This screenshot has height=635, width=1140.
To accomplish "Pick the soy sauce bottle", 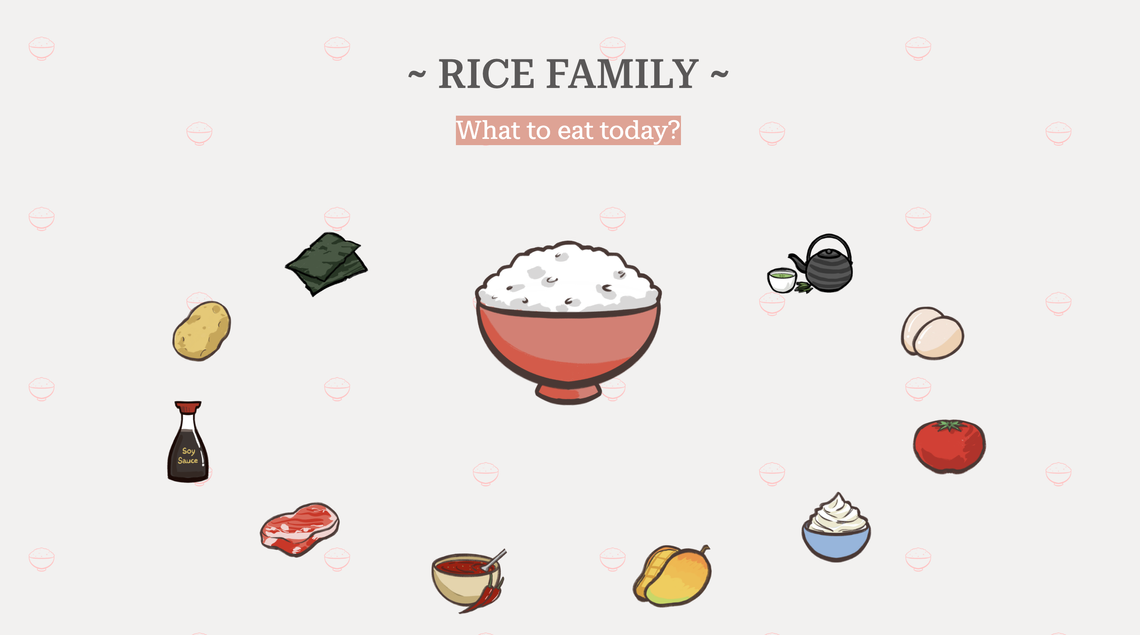I will click(188, 444).
